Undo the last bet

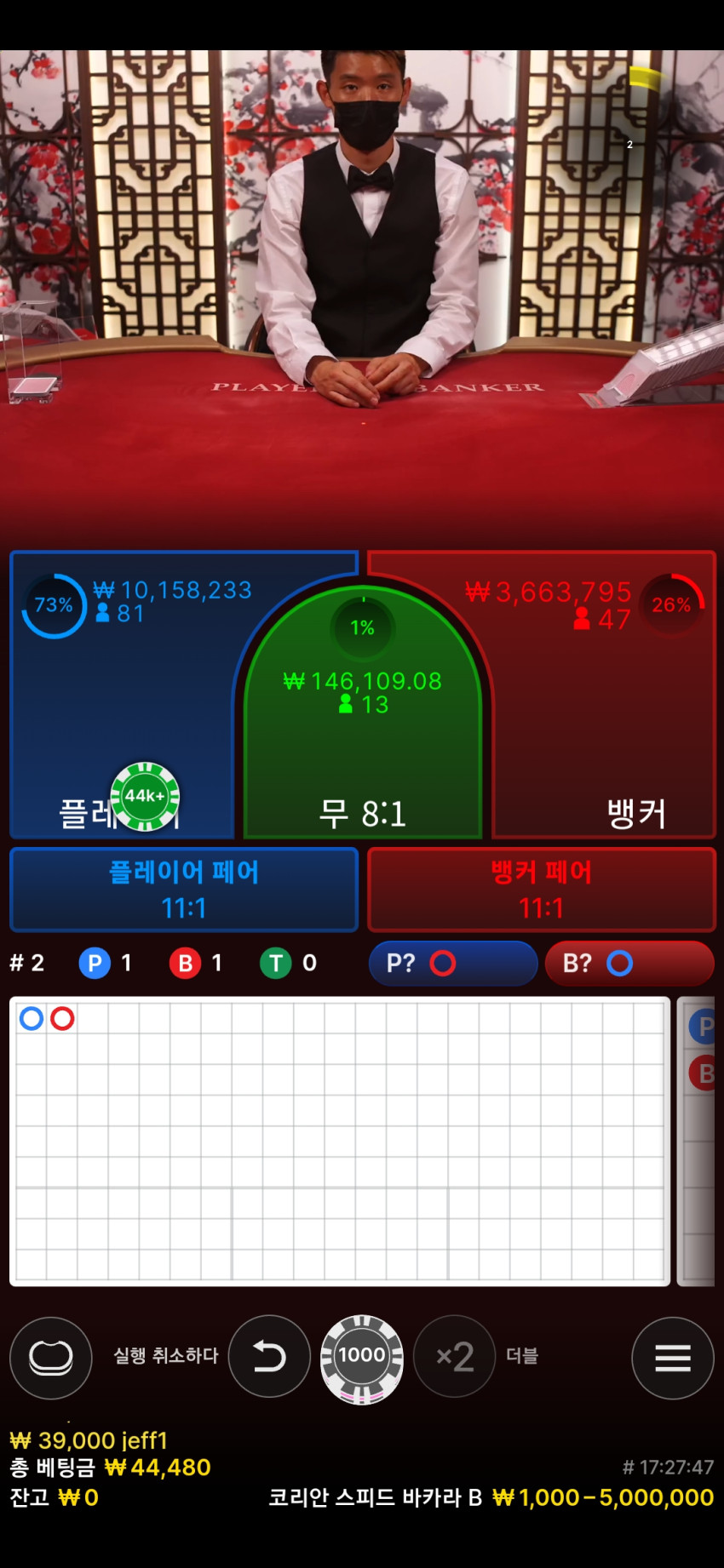269,1356
